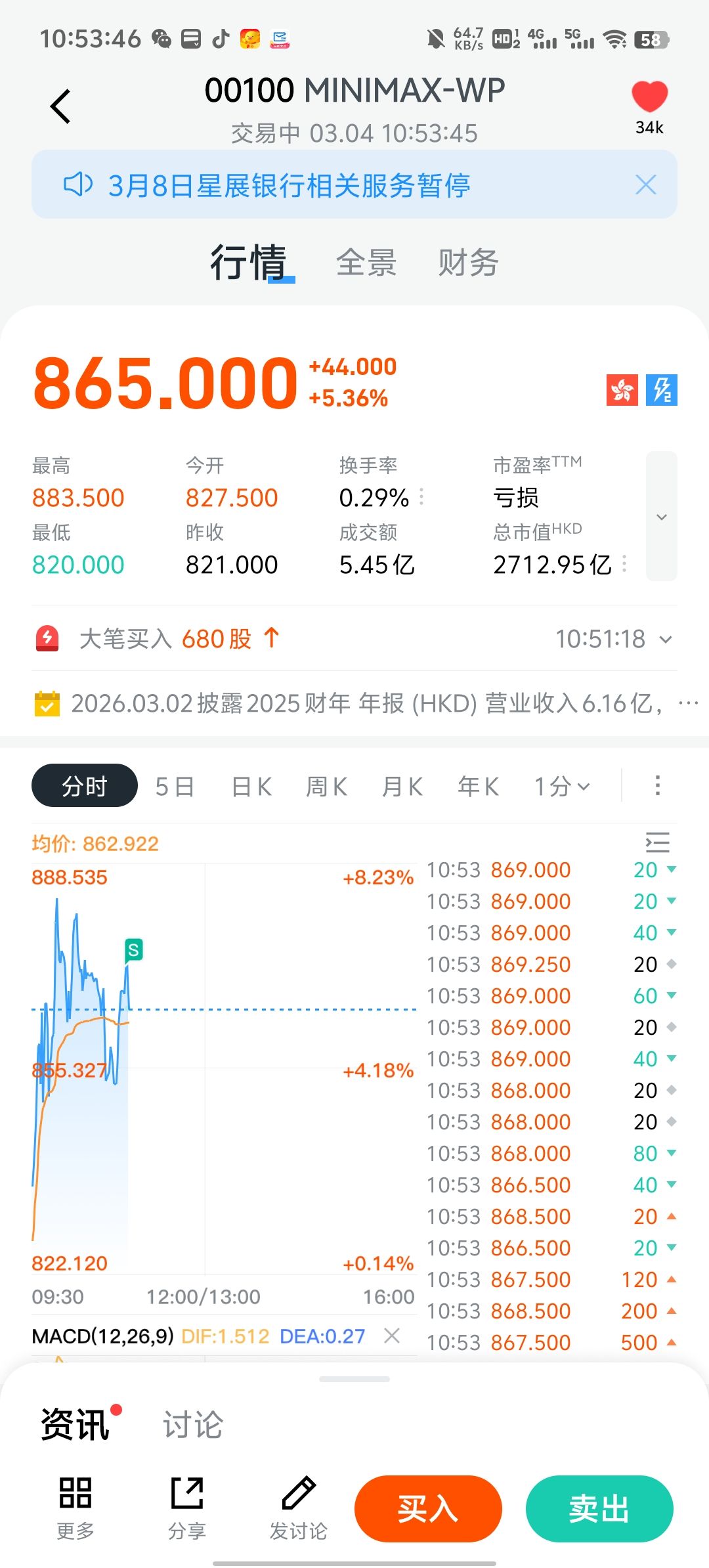Dismiss the 星展银行 service notice banner
Screen dimensions: 709x1568
click(646, 185)
